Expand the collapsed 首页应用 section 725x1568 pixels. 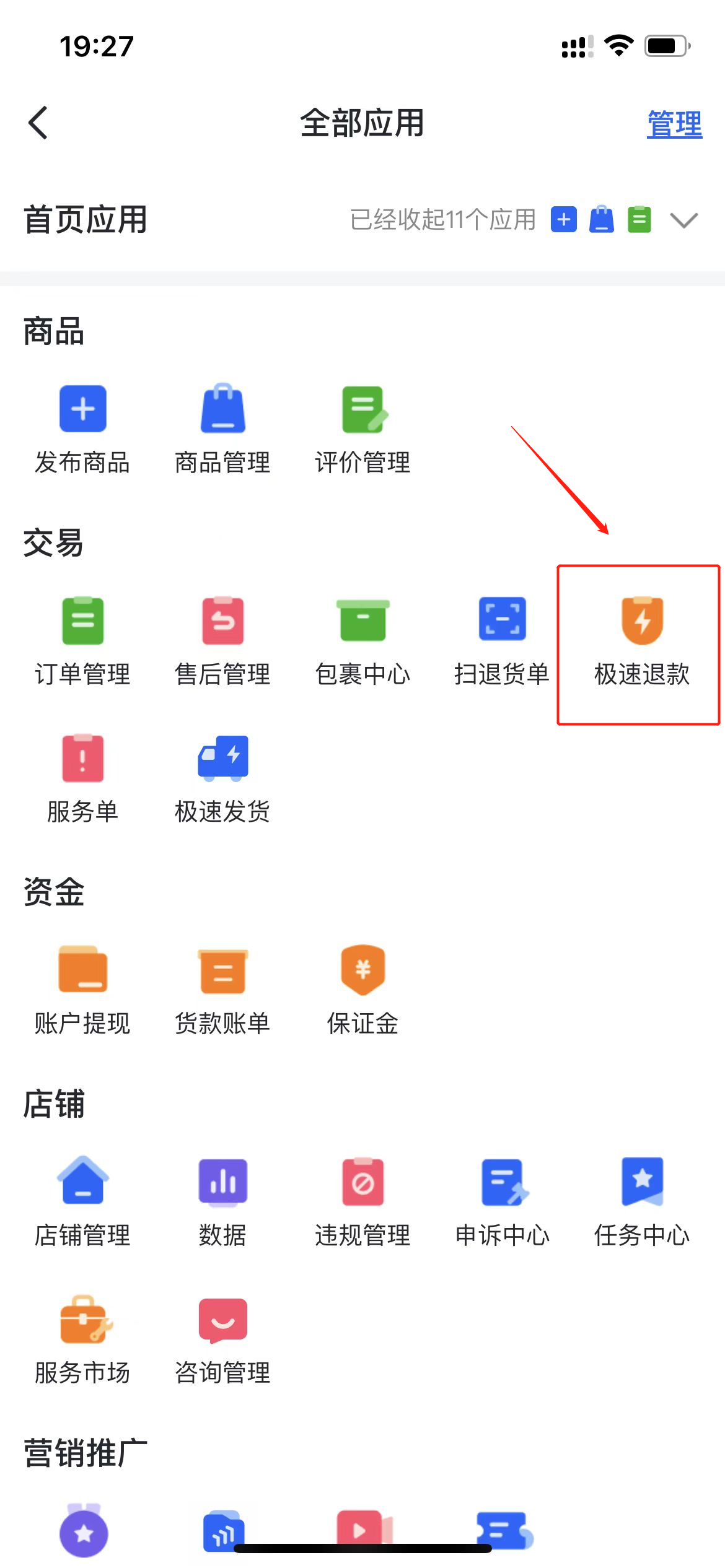click(683, 220)
